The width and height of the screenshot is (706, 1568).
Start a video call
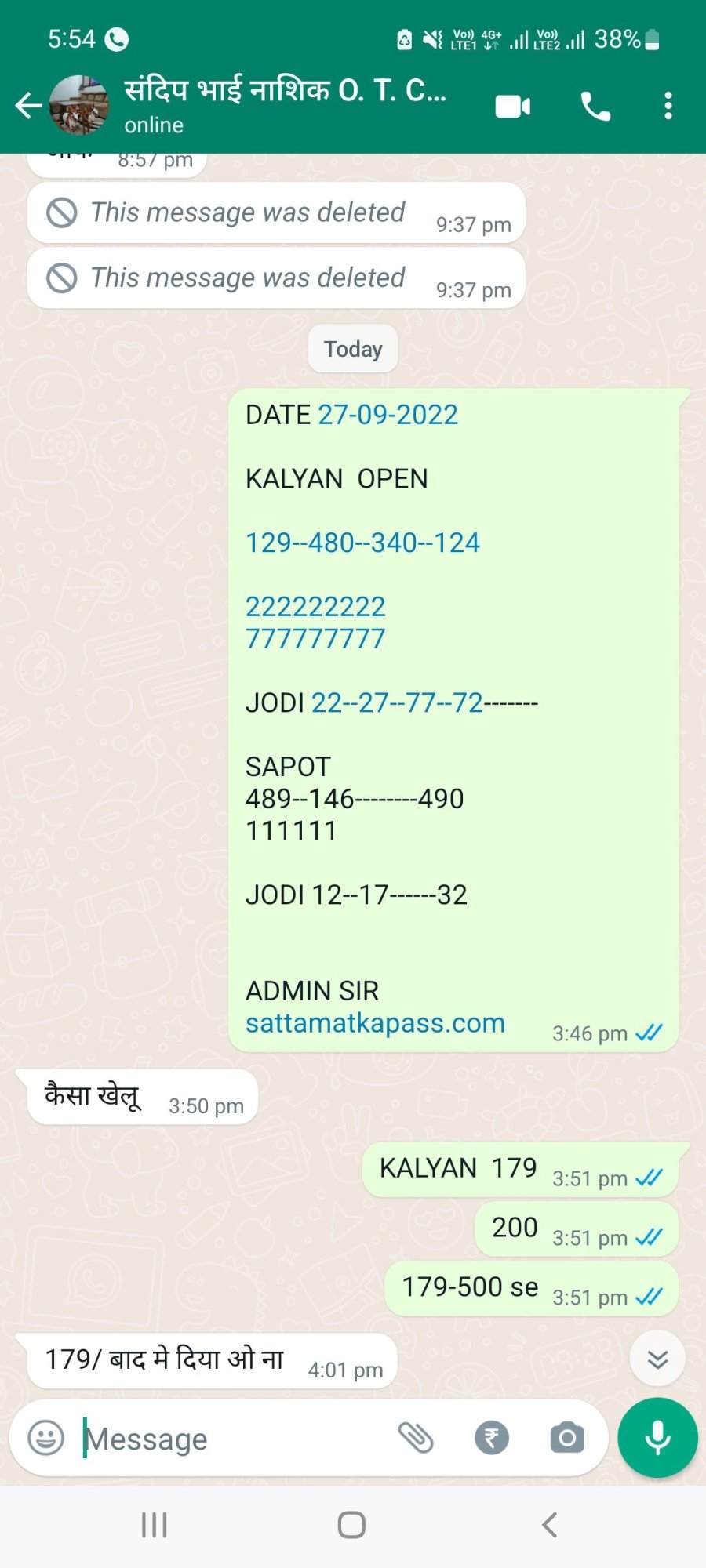tap(513, 106)
